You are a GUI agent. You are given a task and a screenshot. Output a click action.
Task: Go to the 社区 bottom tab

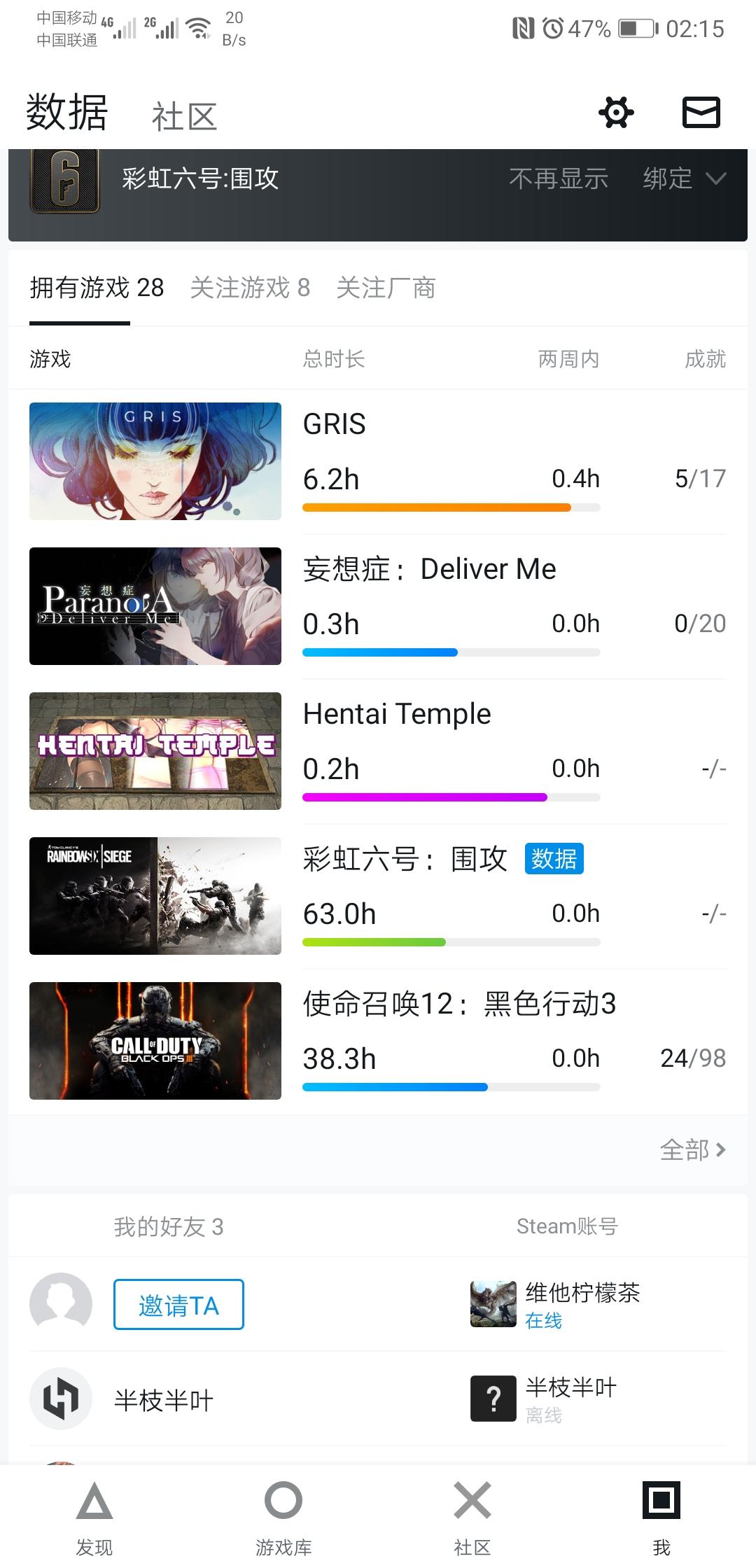click(472, 1515)
